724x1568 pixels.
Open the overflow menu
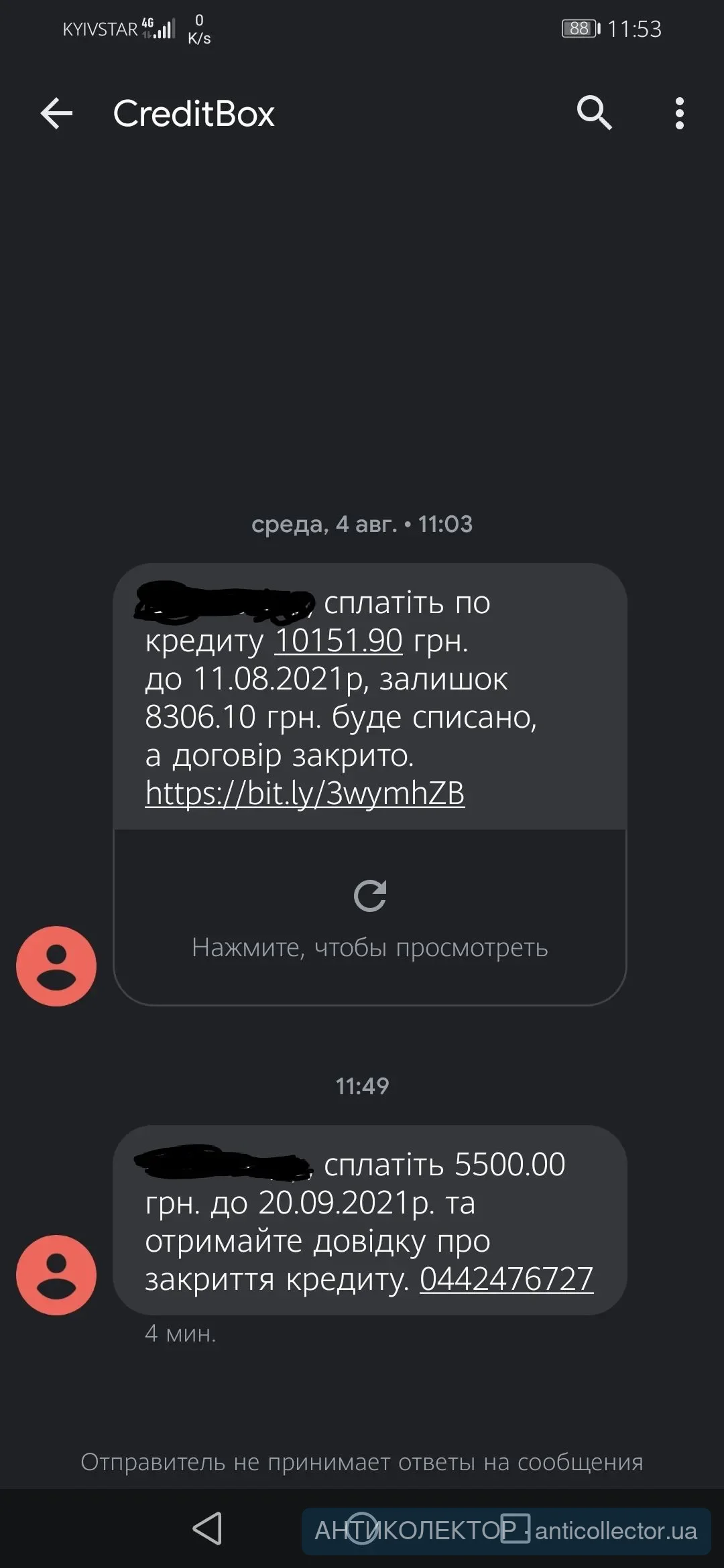(x=679, y=113)
